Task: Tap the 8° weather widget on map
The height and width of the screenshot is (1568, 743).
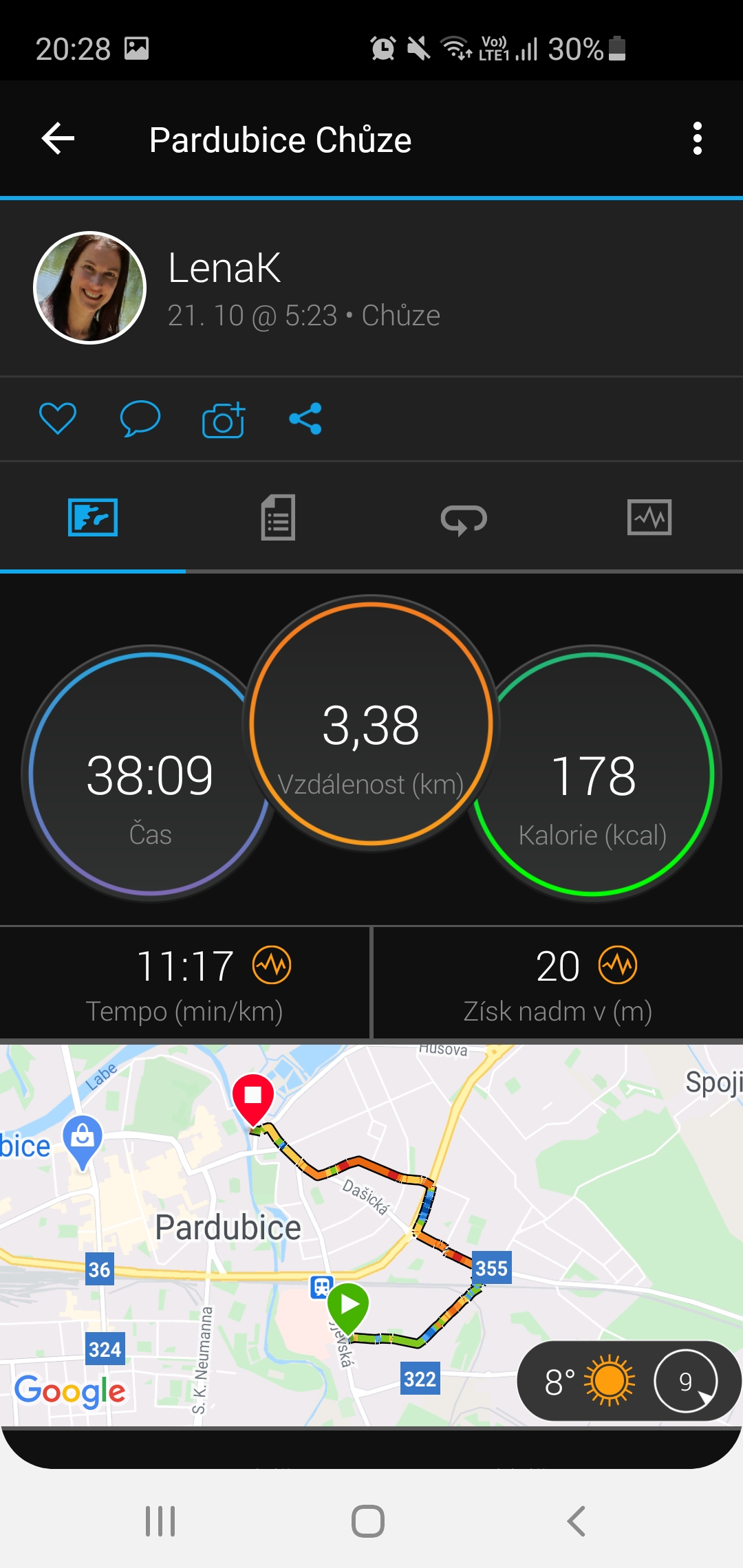Action: (628, 1380)
